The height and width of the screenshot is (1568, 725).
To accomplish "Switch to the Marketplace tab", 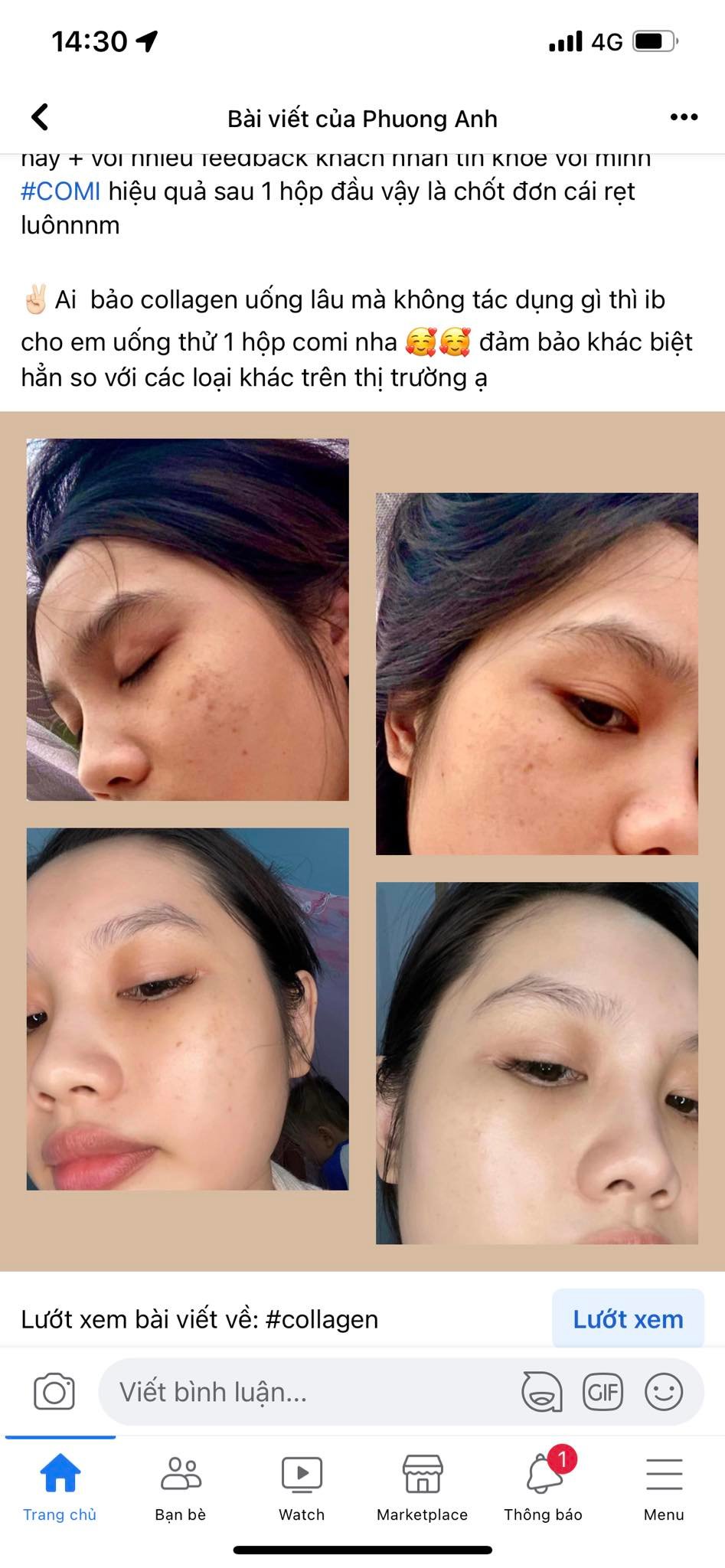I will 422,1487.
